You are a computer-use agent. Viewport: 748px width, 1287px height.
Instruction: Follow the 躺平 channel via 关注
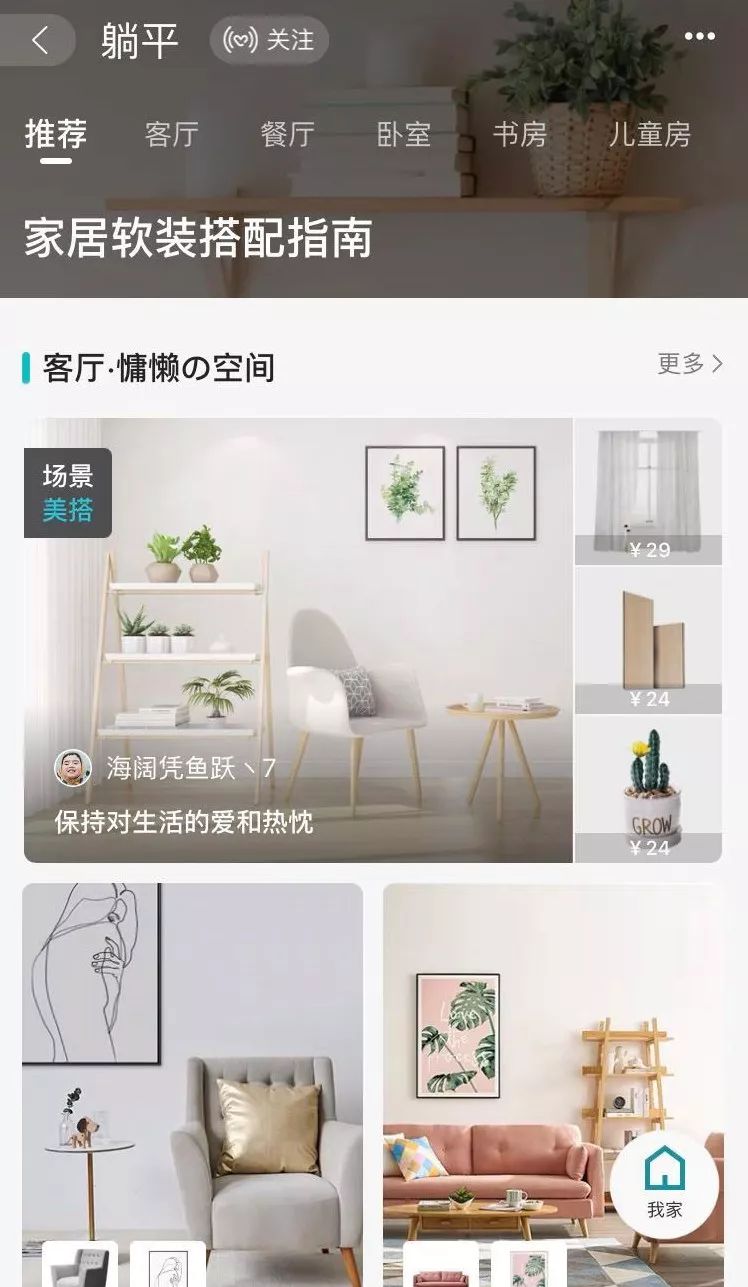(x=269, y=40)
